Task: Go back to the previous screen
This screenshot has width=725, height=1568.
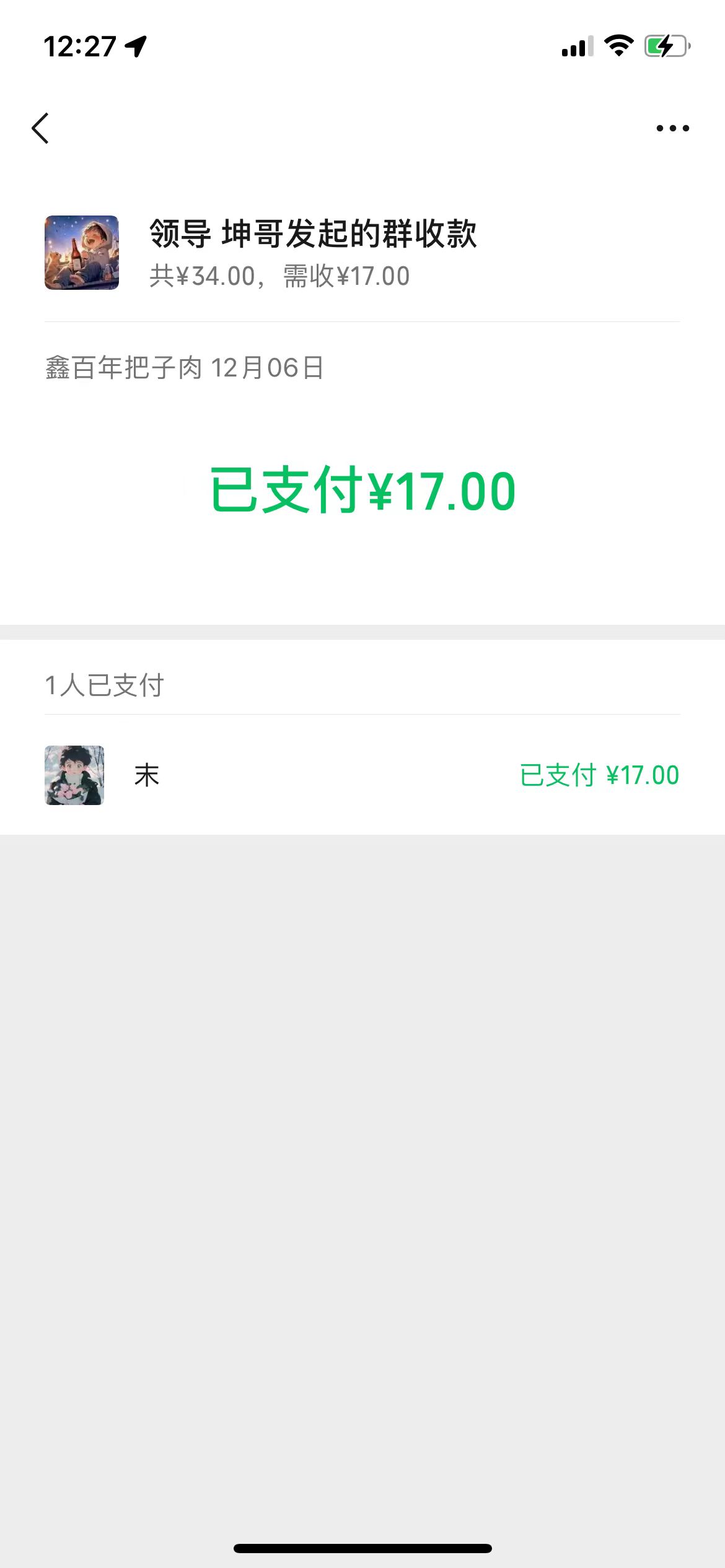Action: pyautogui.click(x=40, y=128)
